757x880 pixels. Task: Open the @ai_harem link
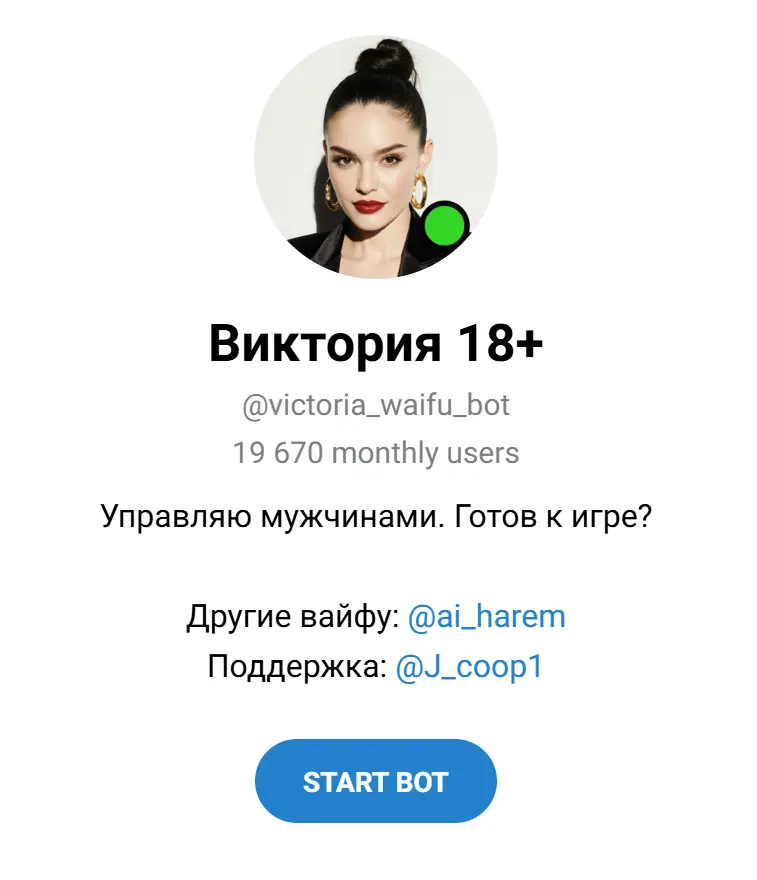pyautogui.click(x=486, y=617)
